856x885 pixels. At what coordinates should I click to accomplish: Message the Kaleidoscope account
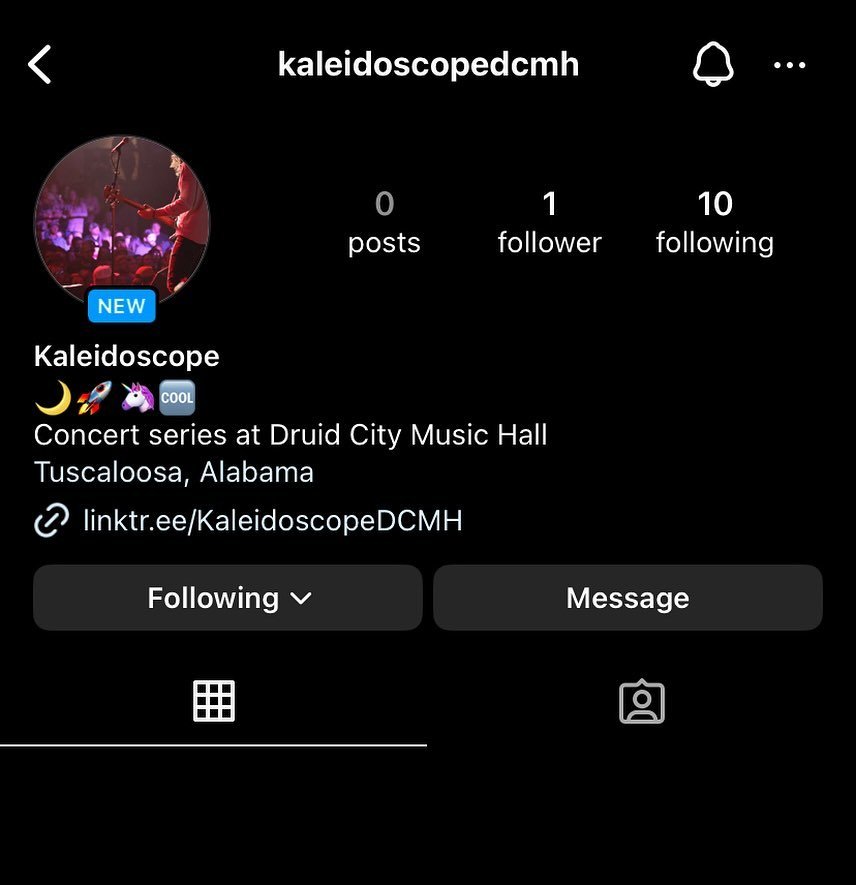pyautogui.click(x=627, y=598)
